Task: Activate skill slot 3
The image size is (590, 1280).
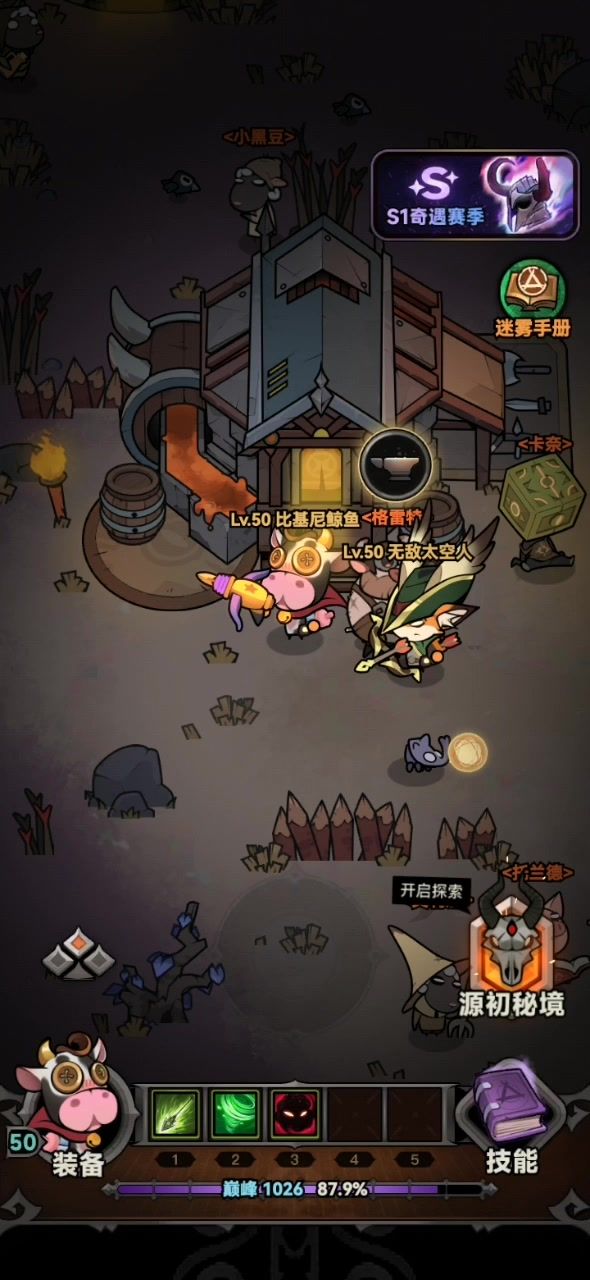Action: (x=295, y=1114)
